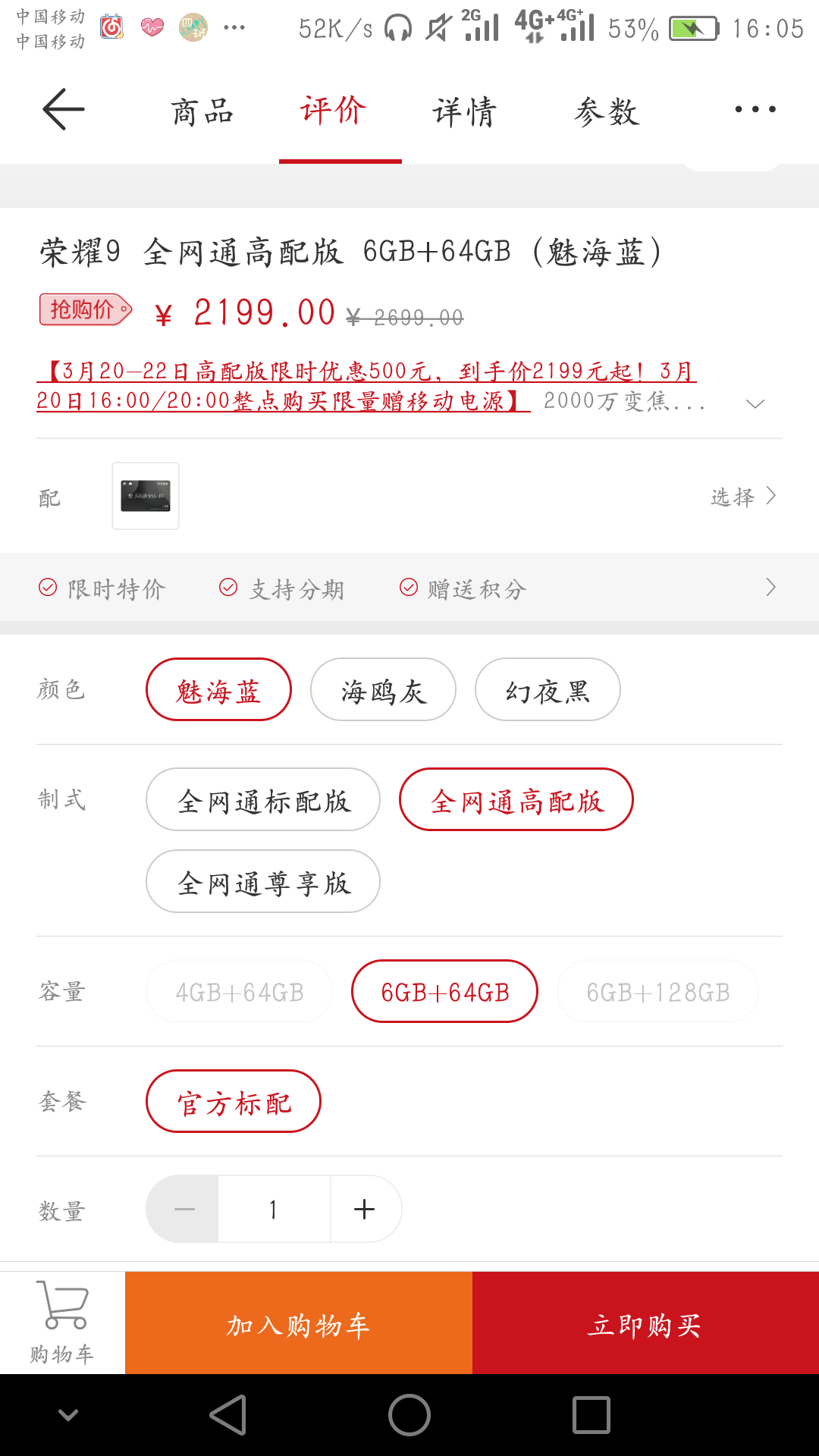Image resolution: width=819 pixels, height=1456 pixels.
Task: Choose 全网通尊享版 version
Action: (x=263, y=882)
